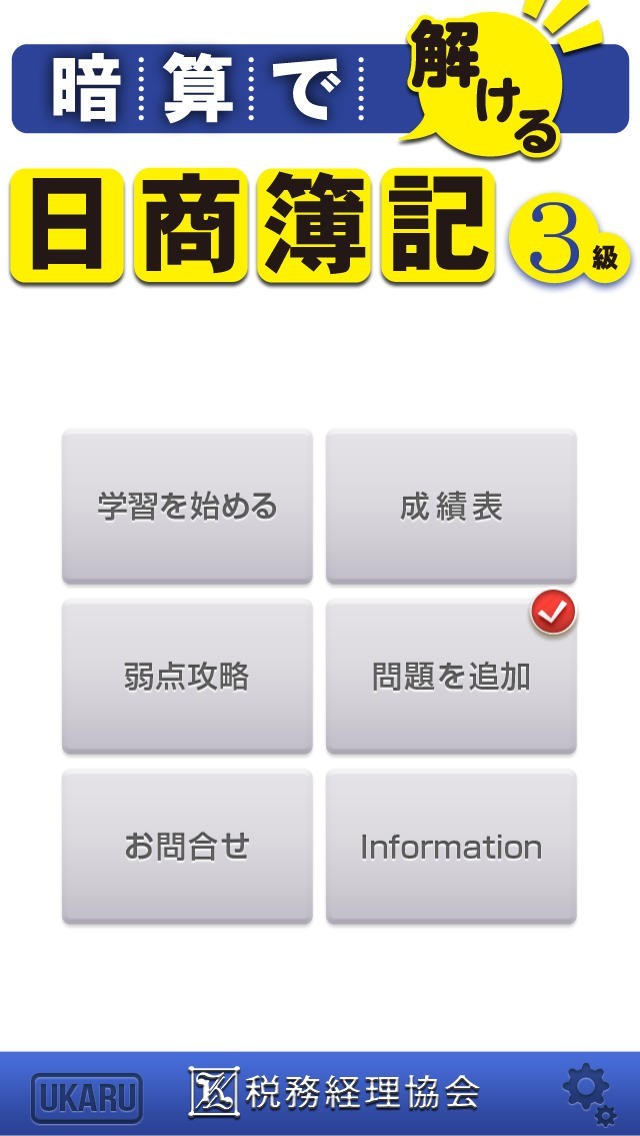Open 問題を追加 to add questions
Viewport: 640px width, 1136px height.
451,677
